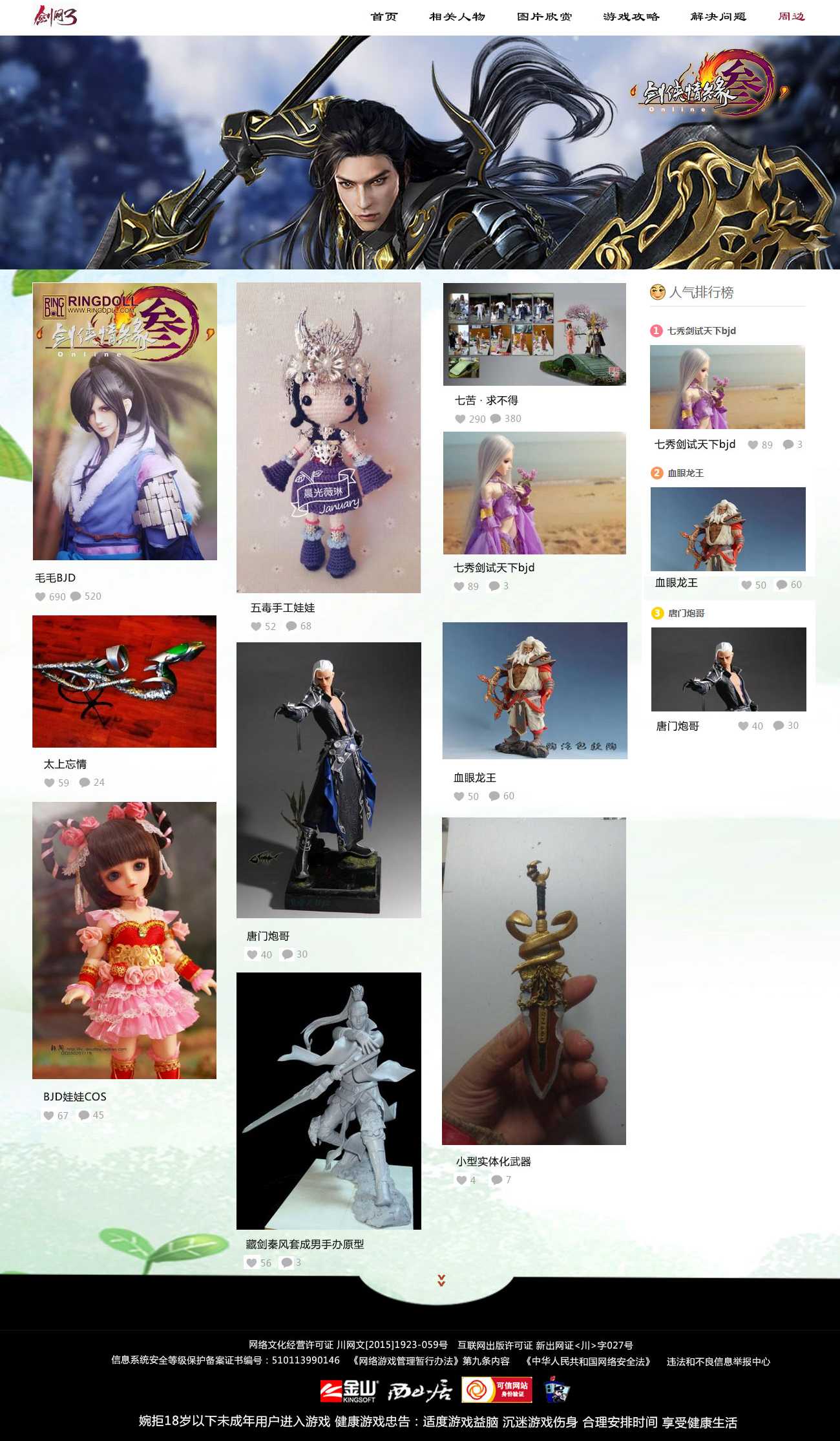View the BJD娃娃COS doll photo
The image size is (840, 1441).
click(x=124, y=940)
